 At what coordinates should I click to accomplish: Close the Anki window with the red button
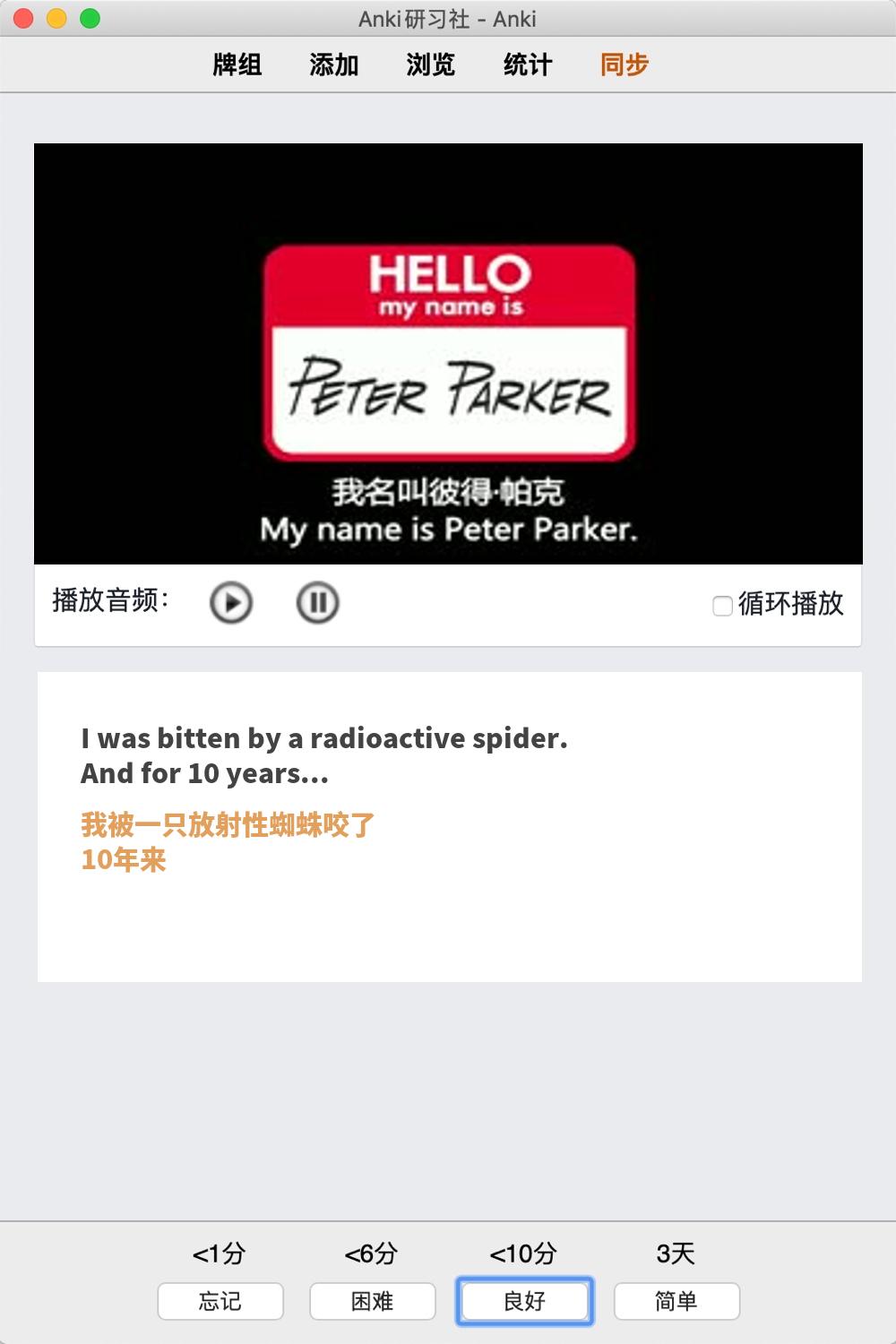[23, 18]
